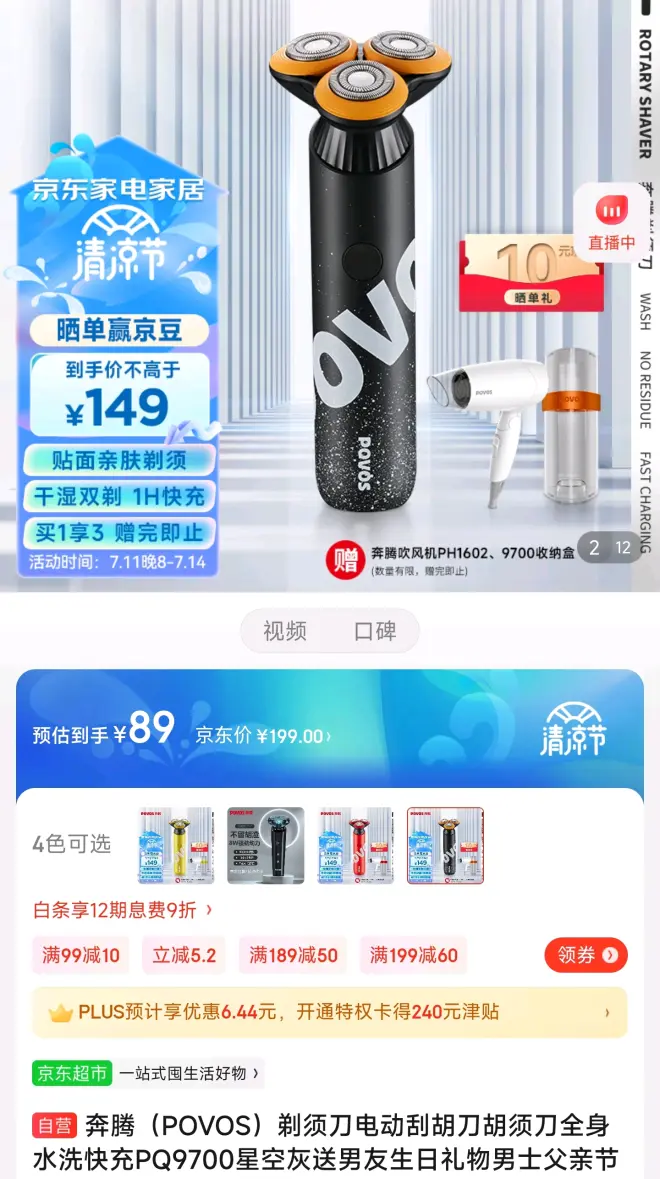Open the PLUS membership discount banner
The height and width of the screenshot is (1179, 660).
[330, 1012]
